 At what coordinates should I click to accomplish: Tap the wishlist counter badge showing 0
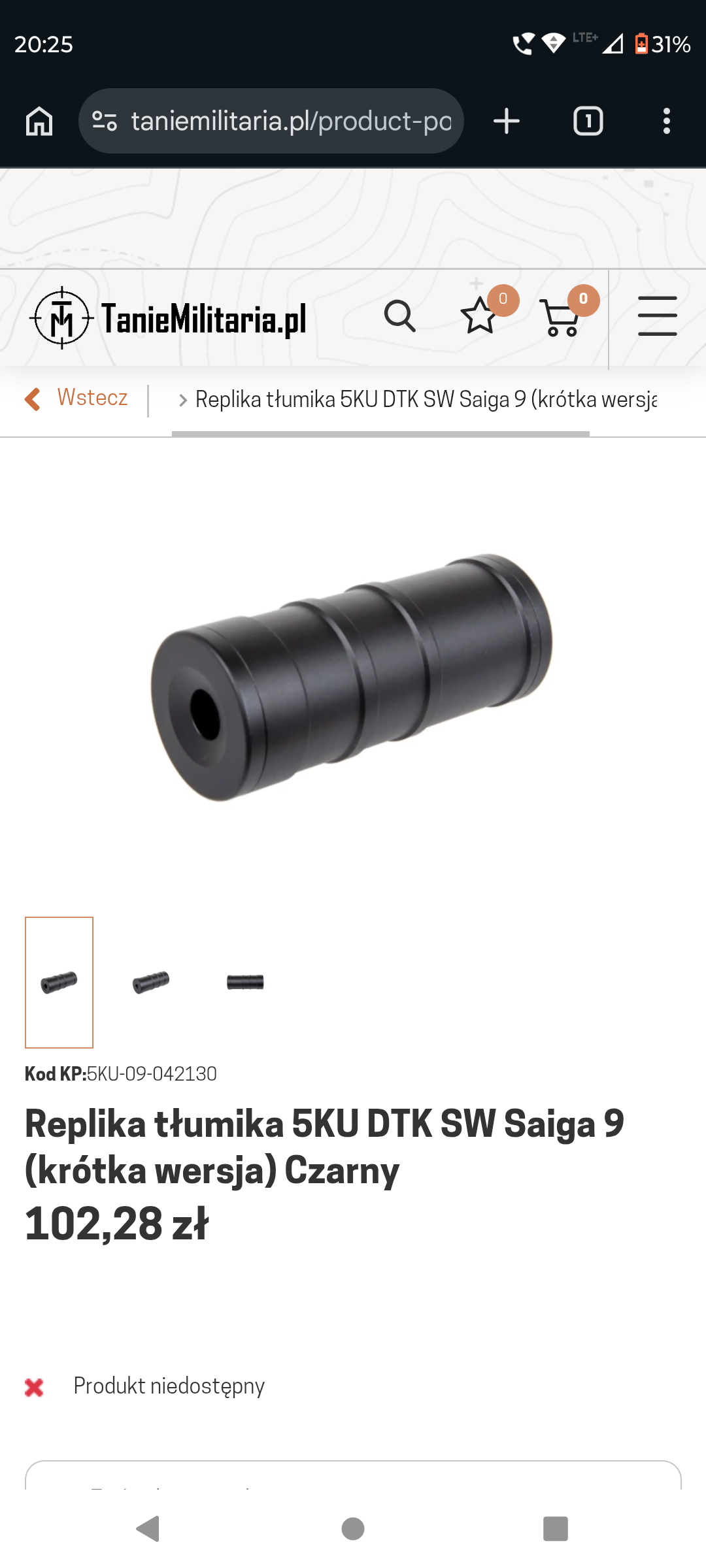coord(502,301)
